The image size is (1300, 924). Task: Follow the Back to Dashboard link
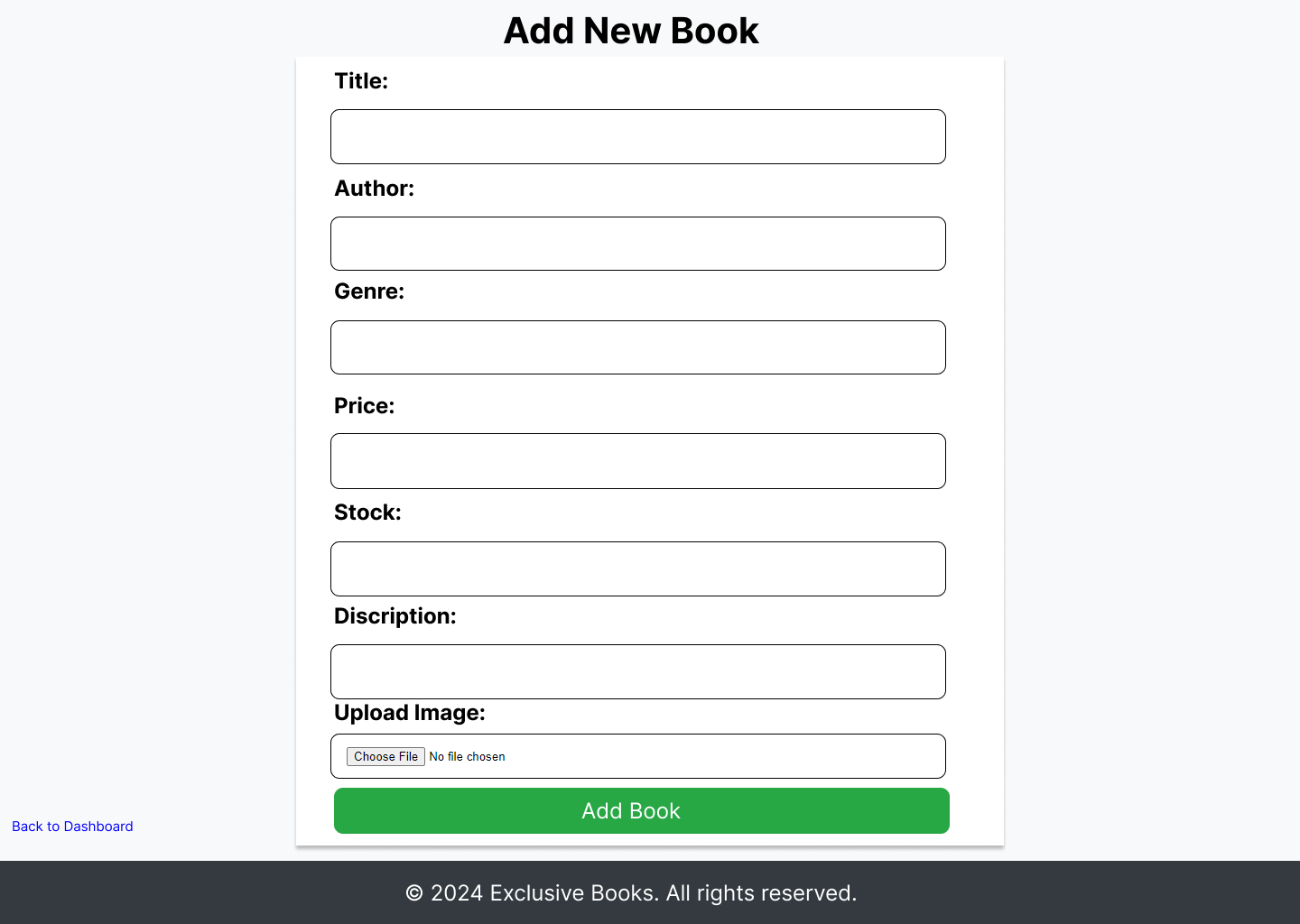coord(72,827)
